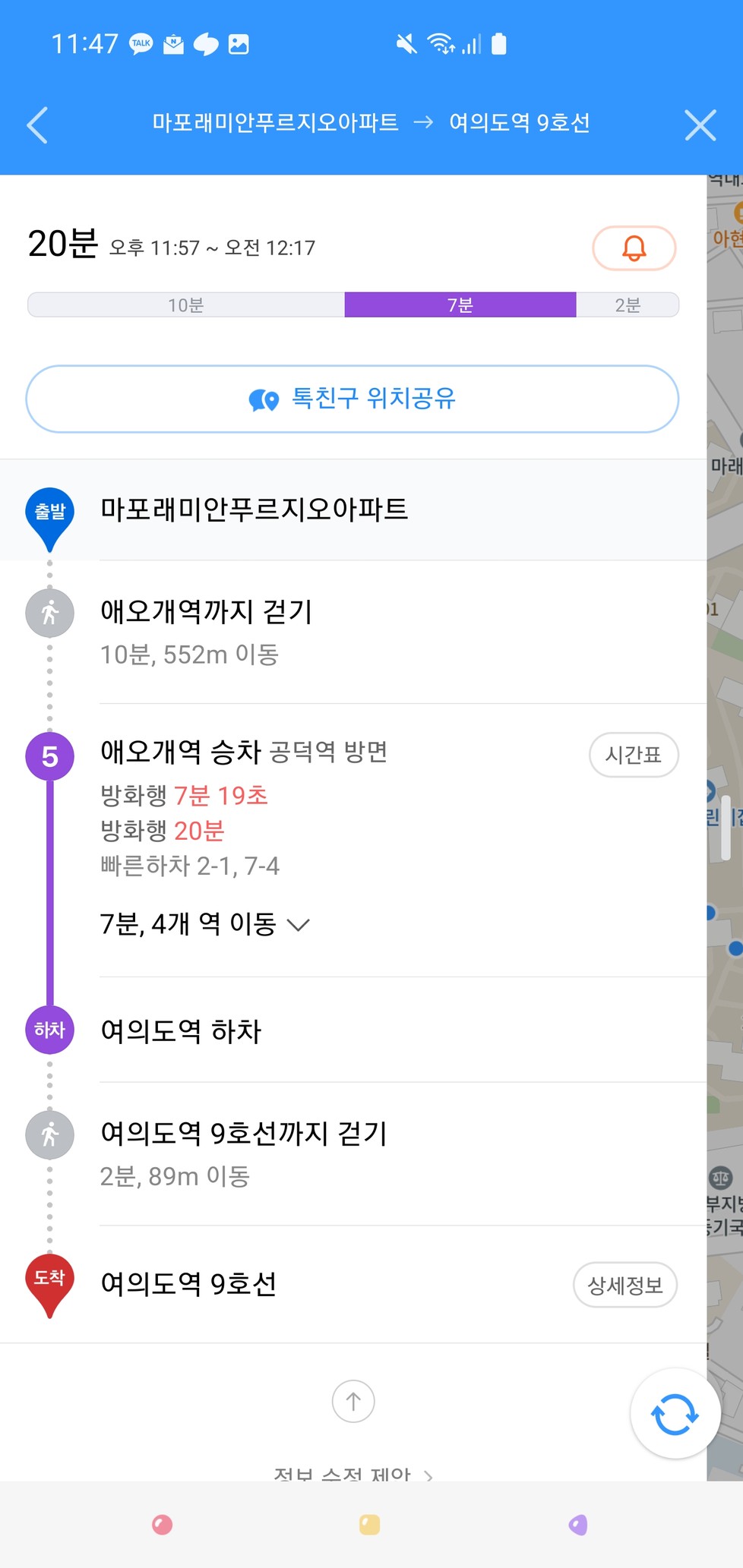743x1568 pixels.
Task: Tap the scroll-to-top arrow button
Action: (353, 1402)
